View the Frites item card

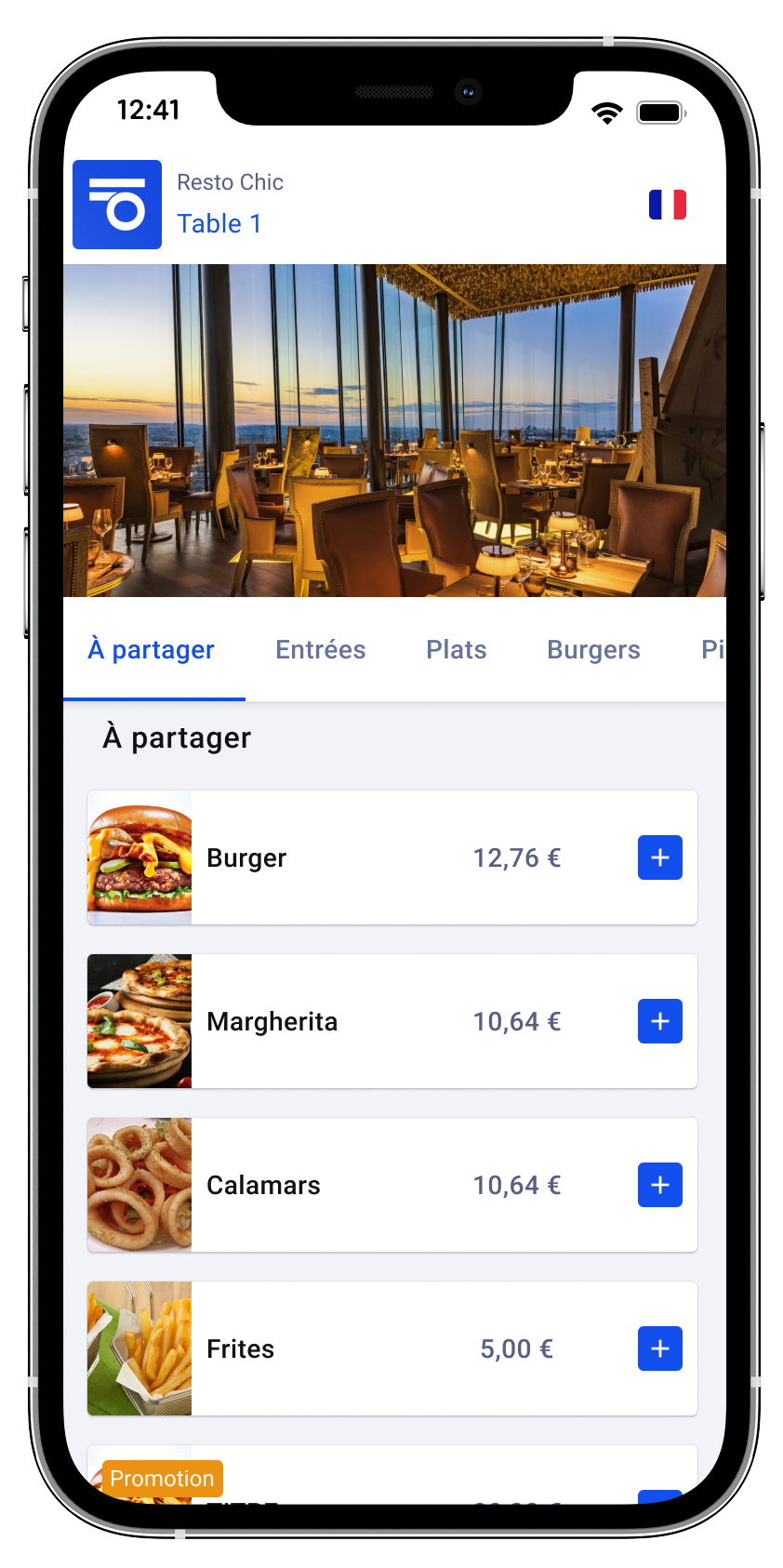325,1349
